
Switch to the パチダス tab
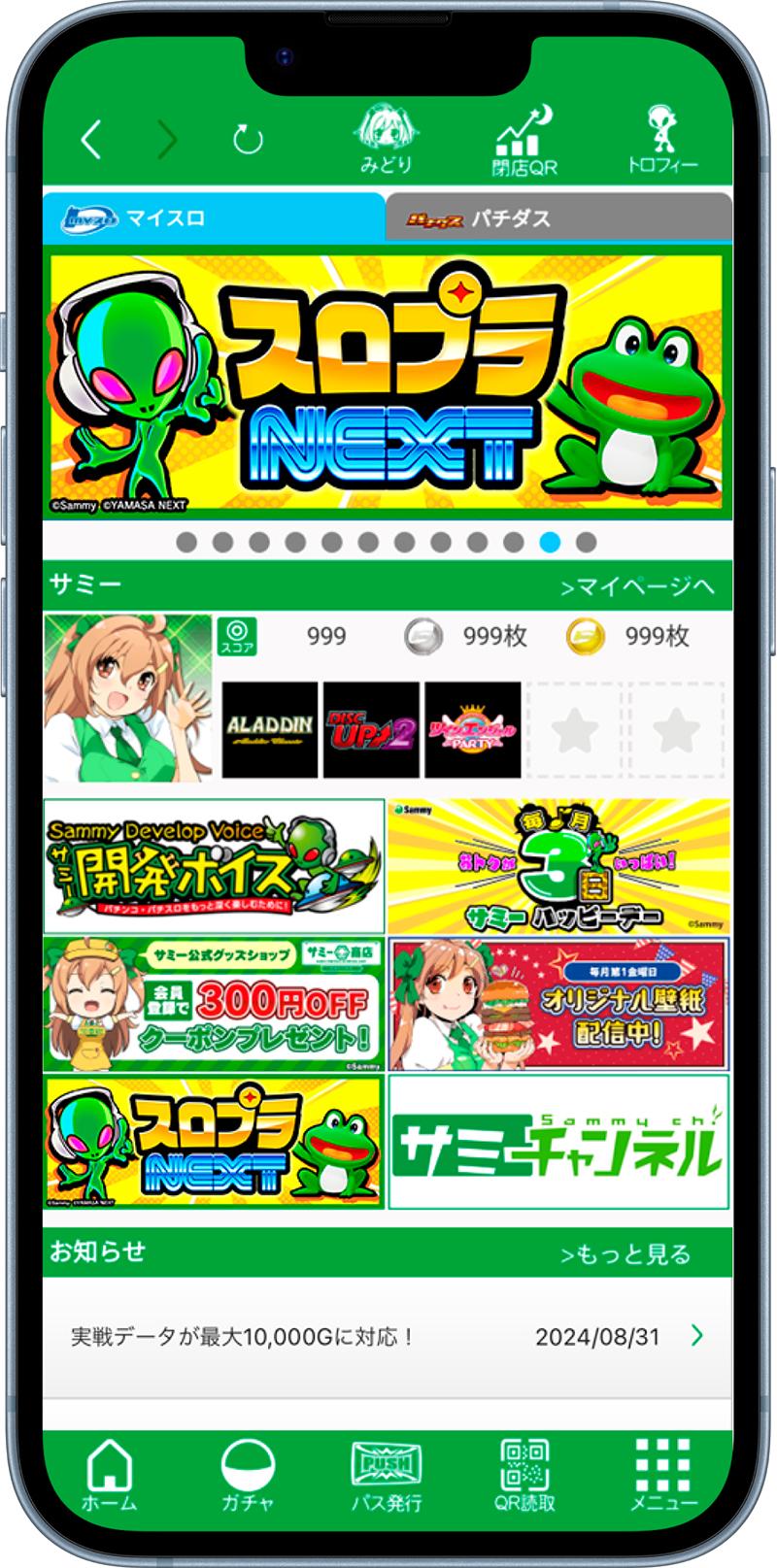pyautogui.click(x=558, y=218)
